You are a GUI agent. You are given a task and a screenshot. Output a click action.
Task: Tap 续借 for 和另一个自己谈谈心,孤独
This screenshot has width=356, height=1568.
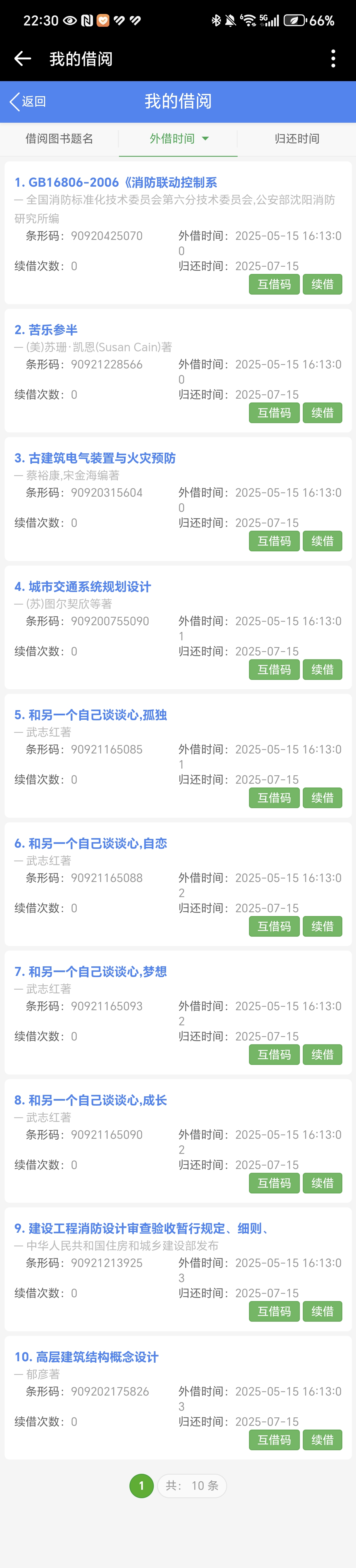[x=322, y=798]
